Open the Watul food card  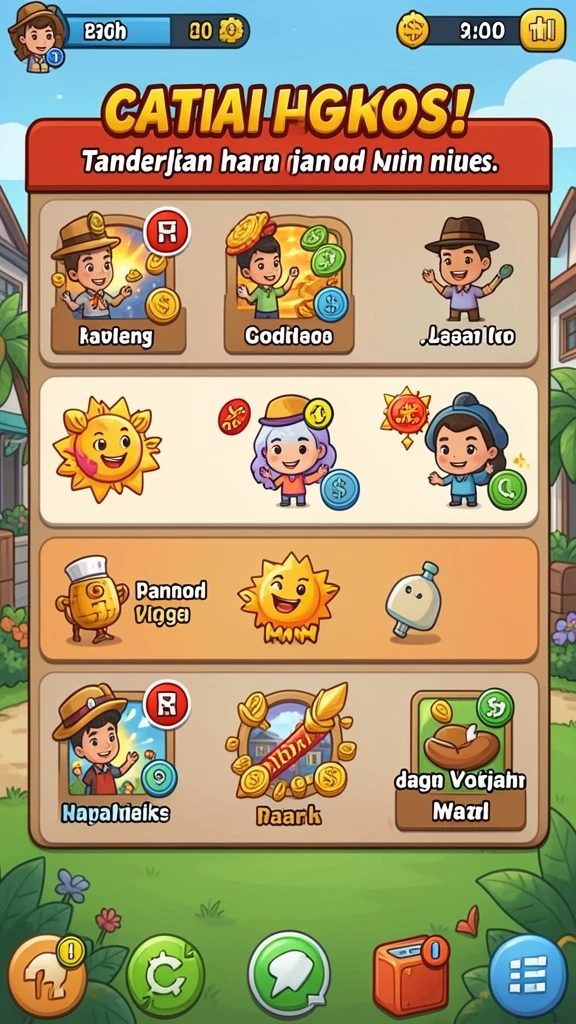click(x=461, y=760)
